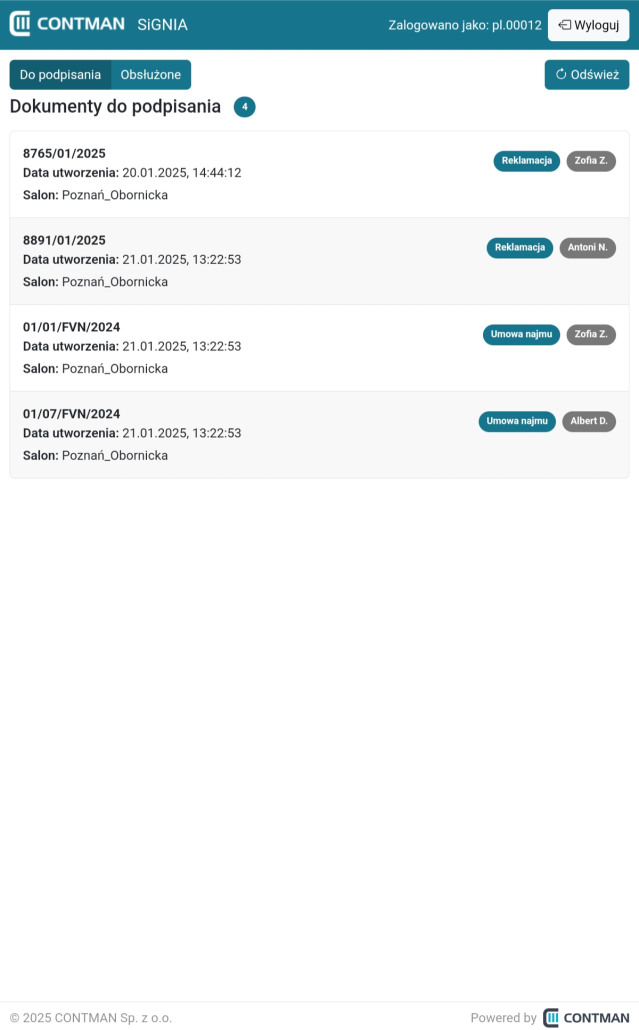Switch to the Obsłużone tab
The height and width of the screenshot is (1030, 639).
click(151, 75)
